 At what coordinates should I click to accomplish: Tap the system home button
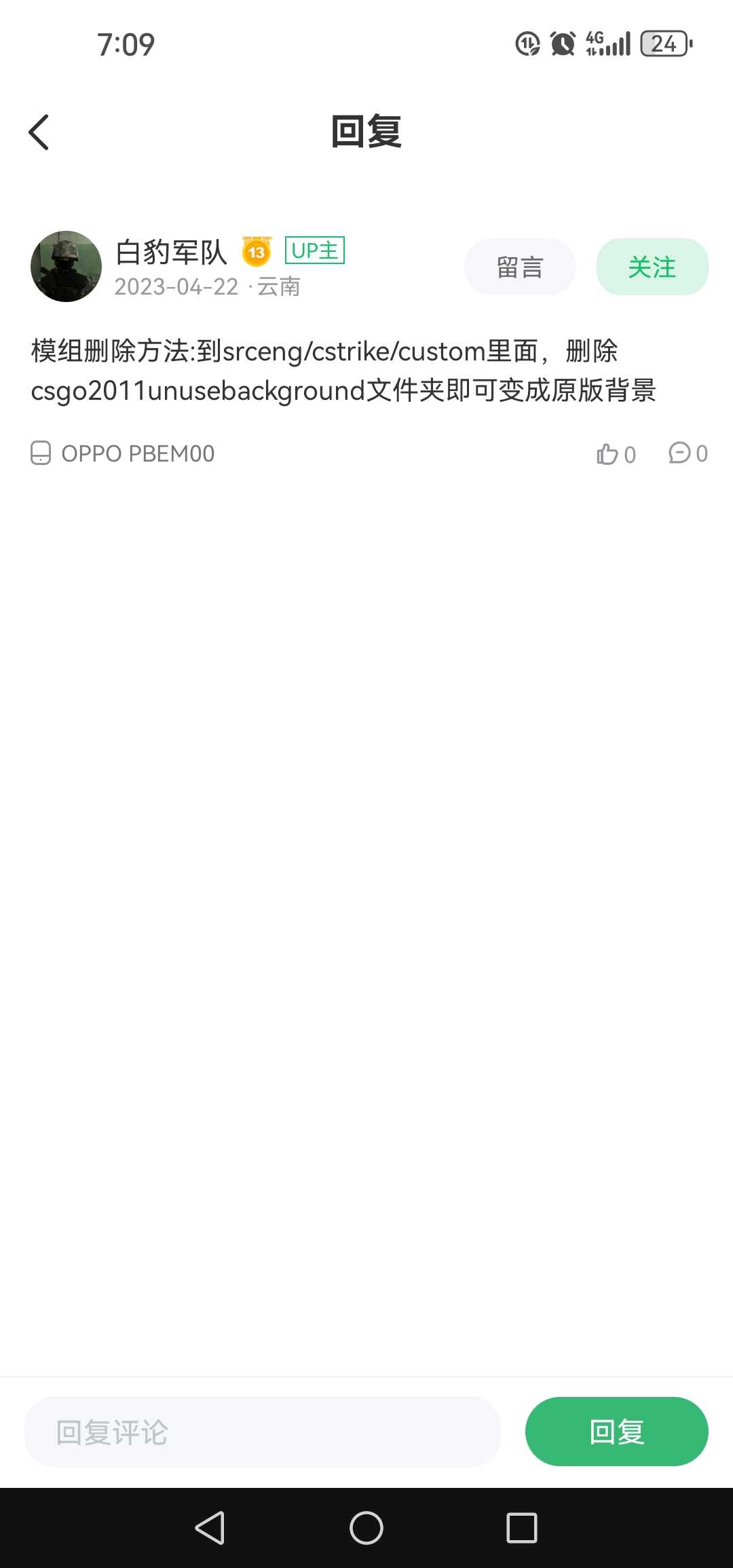pos(366,1528)
